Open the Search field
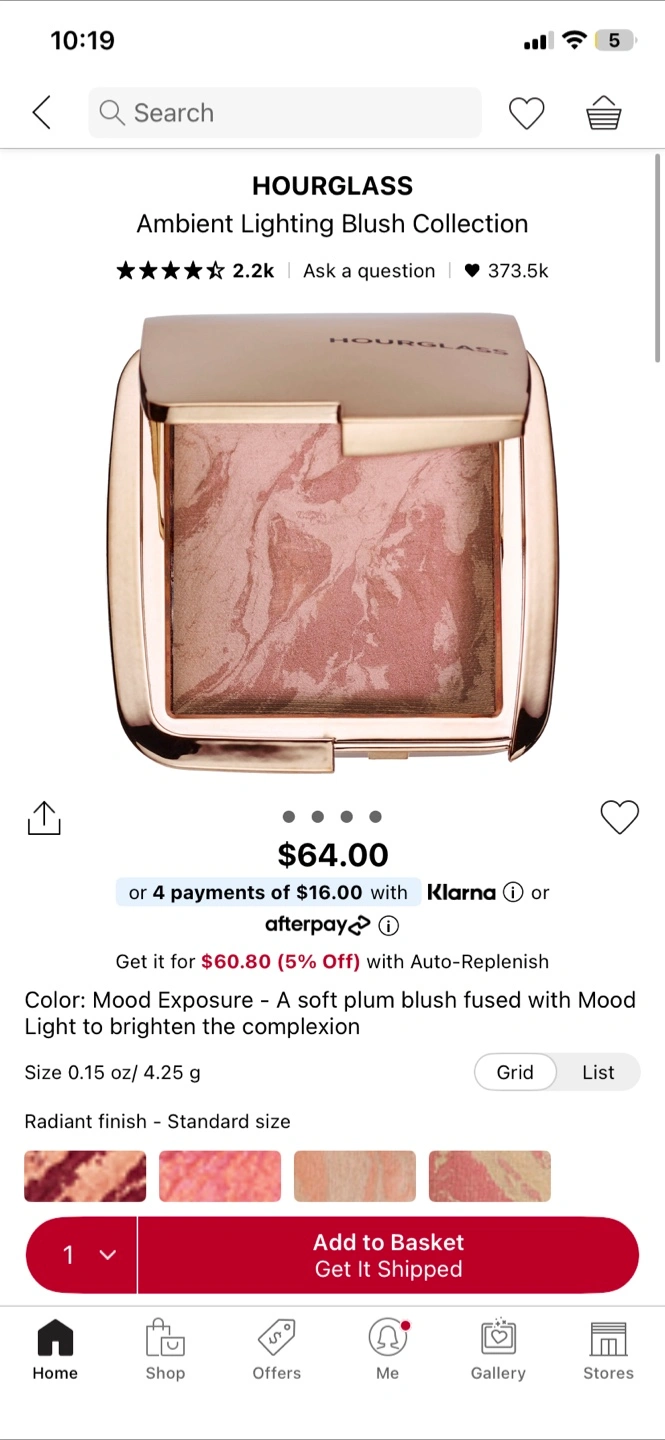Screen dimensions: 665x1440 click(285, 113)
